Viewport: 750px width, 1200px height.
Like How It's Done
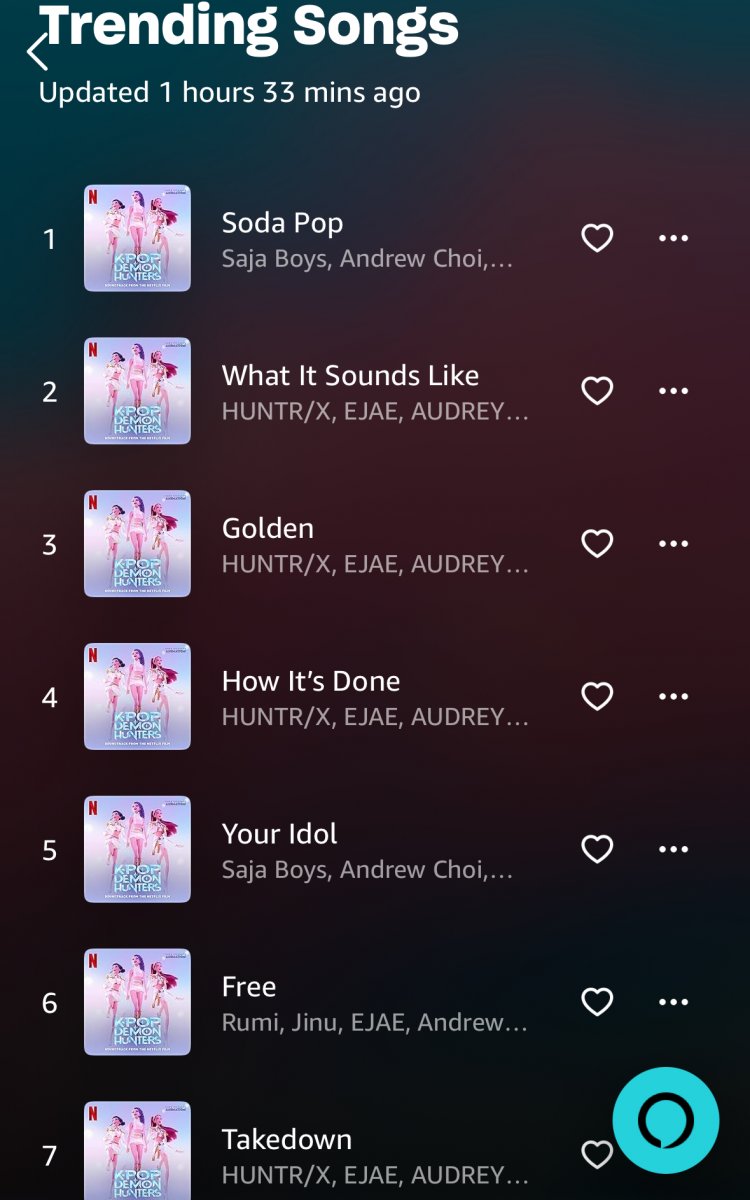(x=597, y=697)
